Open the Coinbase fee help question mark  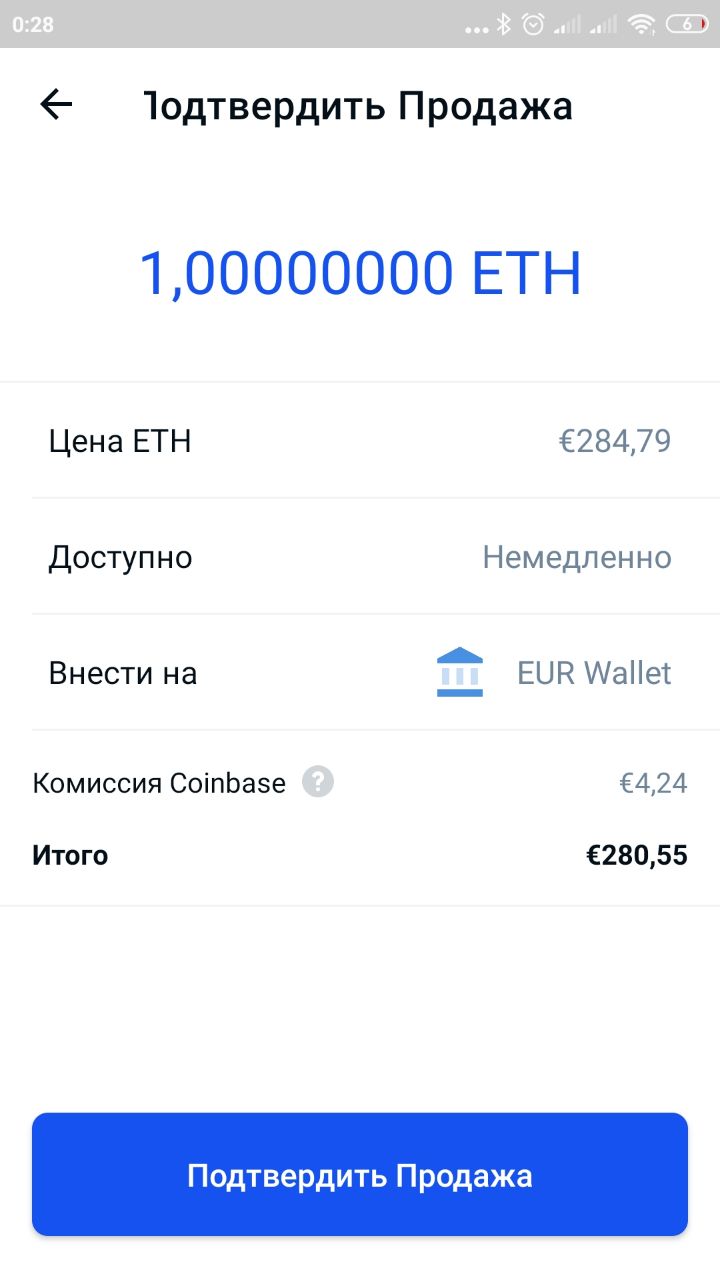(x=318, y=782)
